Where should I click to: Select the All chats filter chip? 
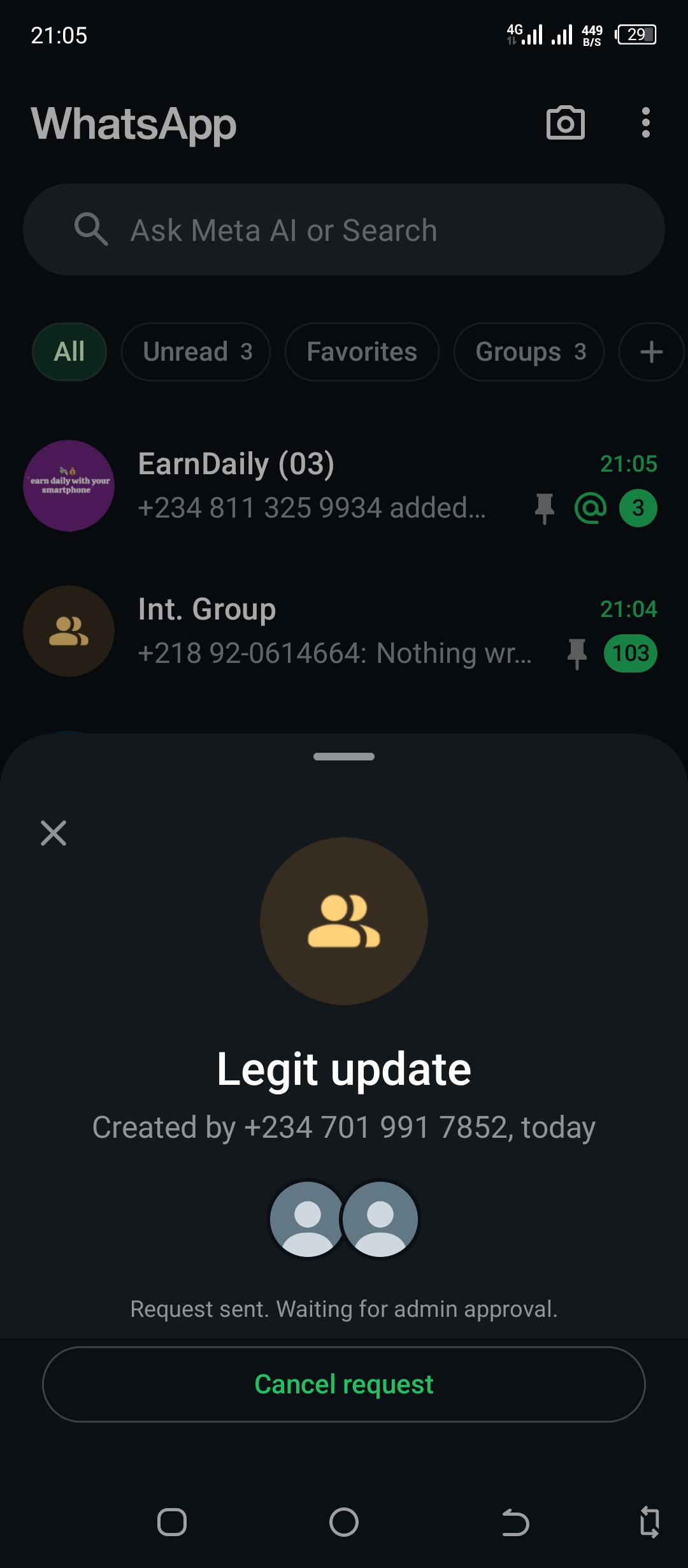(69, 352)
